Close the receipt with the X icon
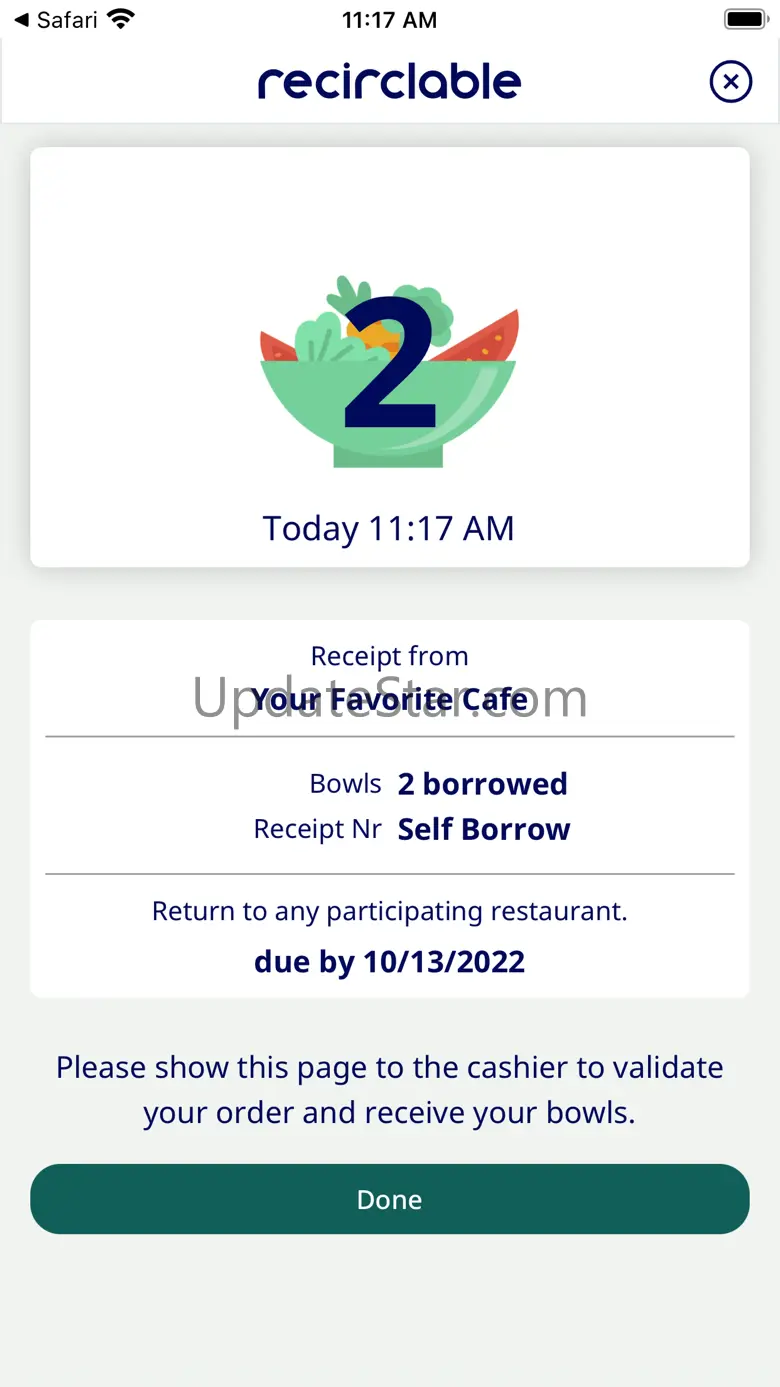 [731, 81]
